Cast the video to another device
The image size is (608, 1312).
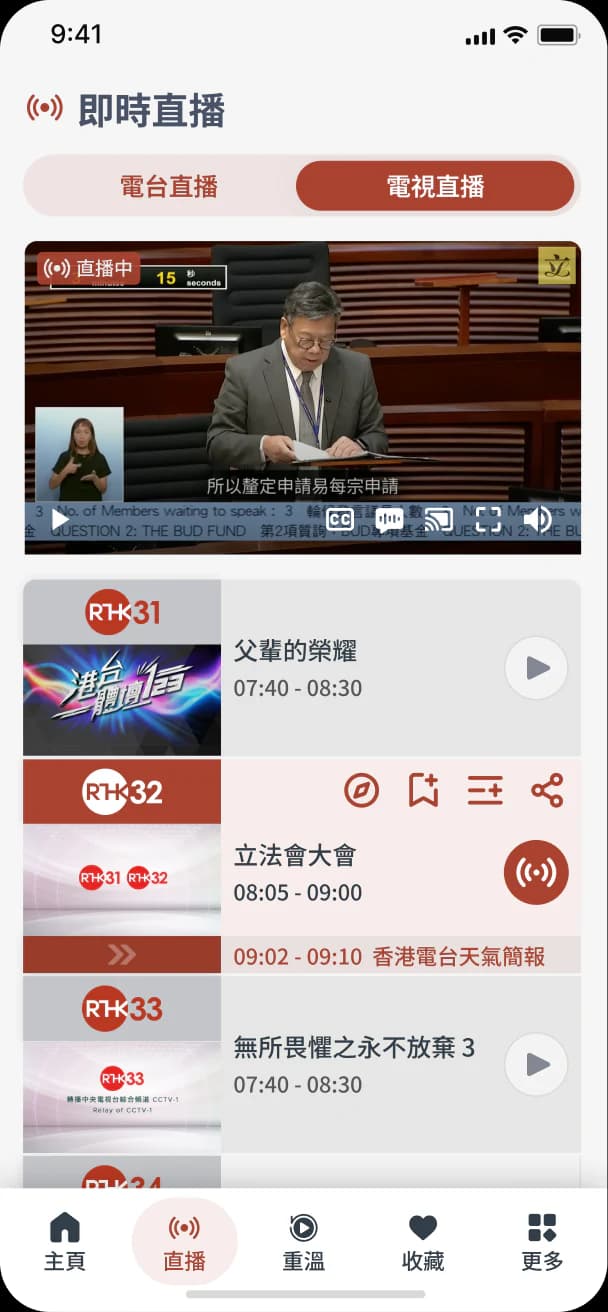tap(438, 519)
